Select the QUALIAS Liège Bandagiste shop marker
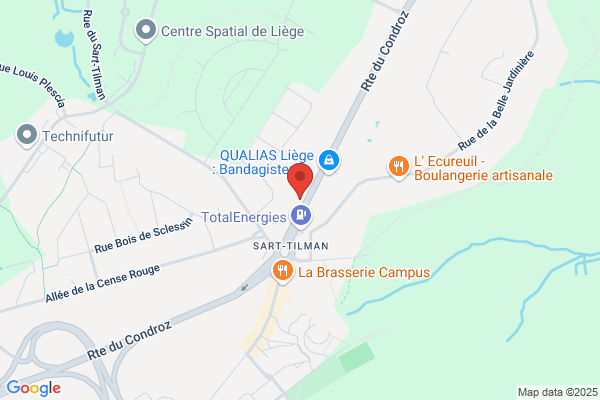 point(329,161)
